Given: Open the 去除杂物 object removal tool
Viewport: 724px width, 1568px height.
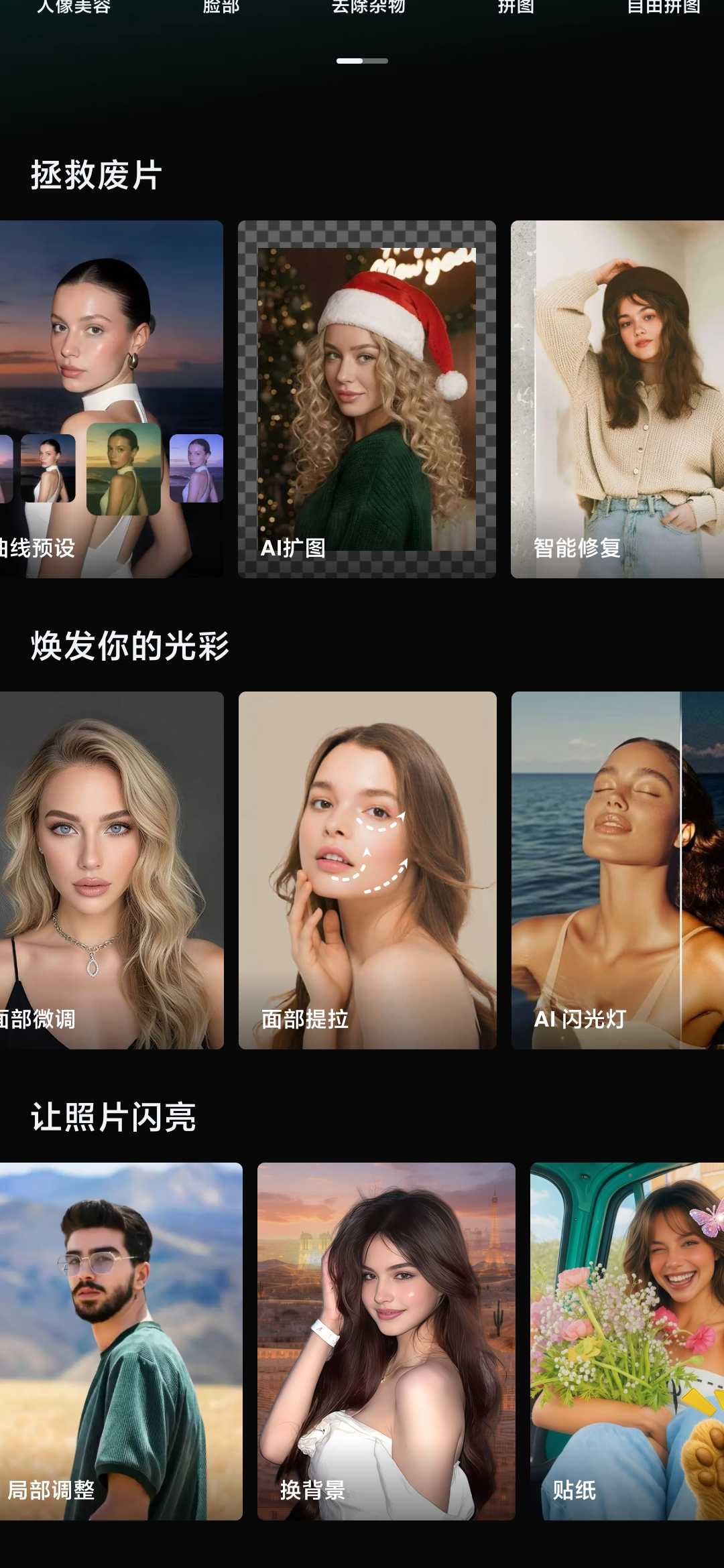Looking at the screenshot, I should [x=368, y=7].
